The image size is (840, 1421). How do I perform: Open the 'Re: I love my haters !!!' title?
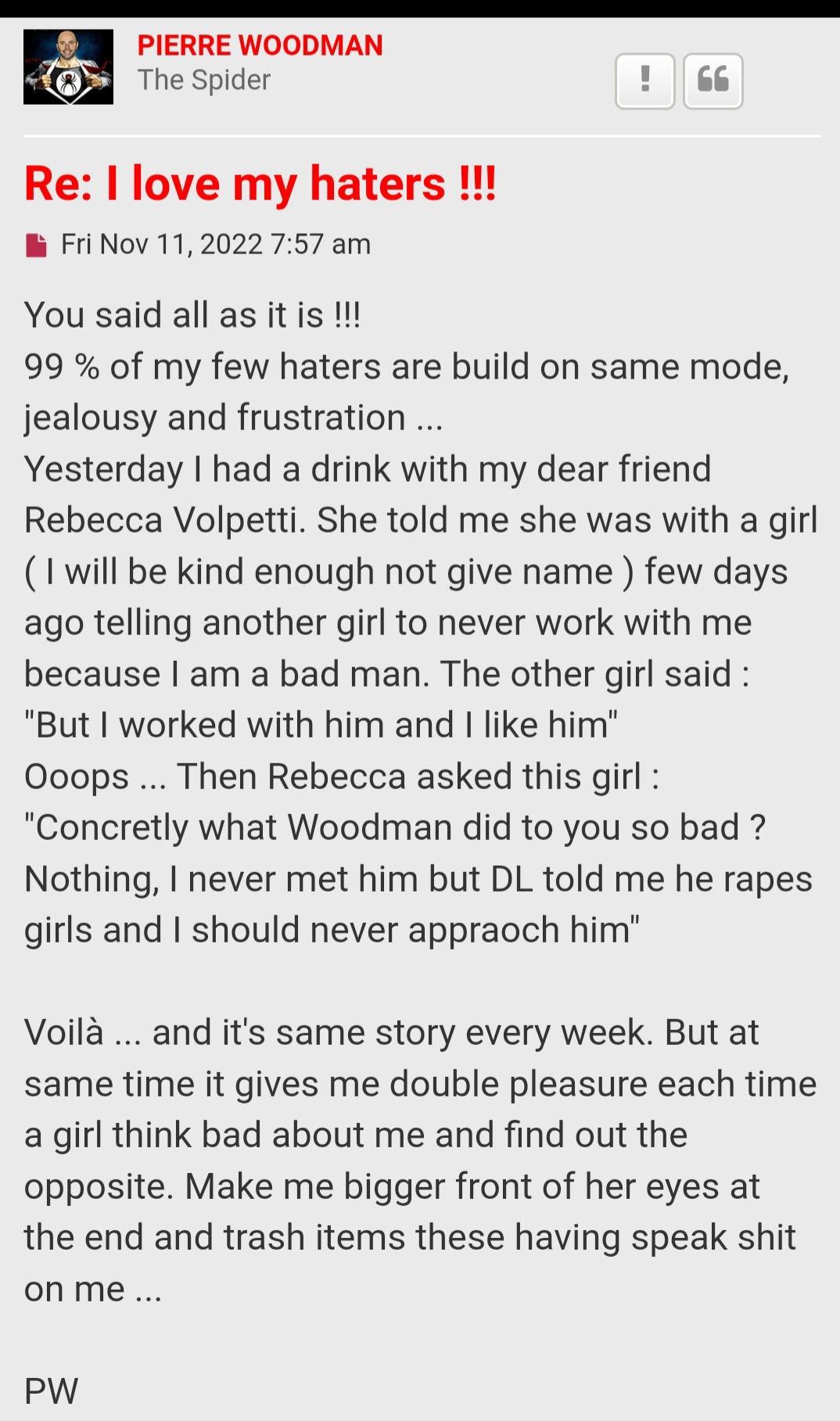click(260, 184)
